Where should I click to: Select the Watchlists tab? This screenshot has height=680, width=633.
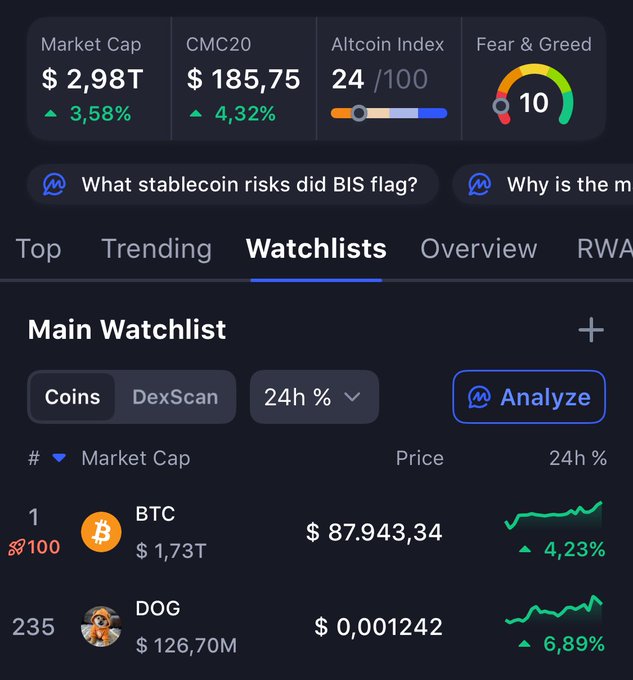click(316, 249)
